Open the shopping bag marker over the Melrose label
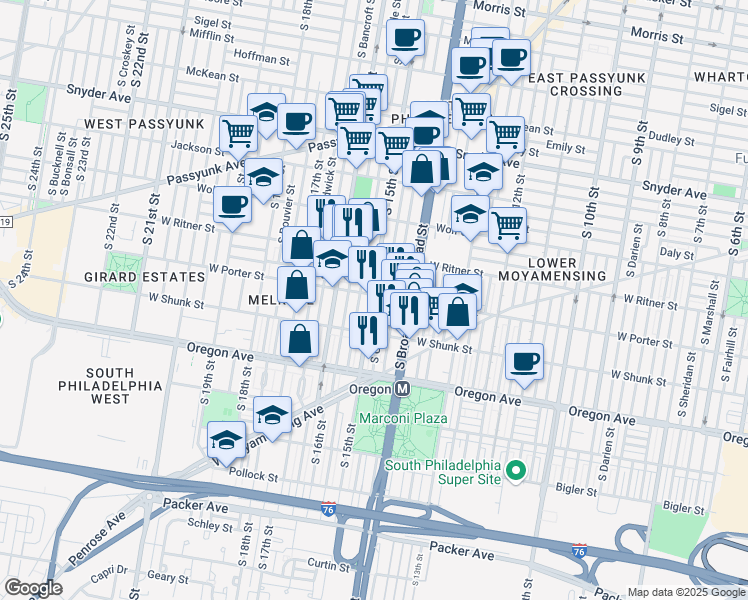 coord(296,288)
